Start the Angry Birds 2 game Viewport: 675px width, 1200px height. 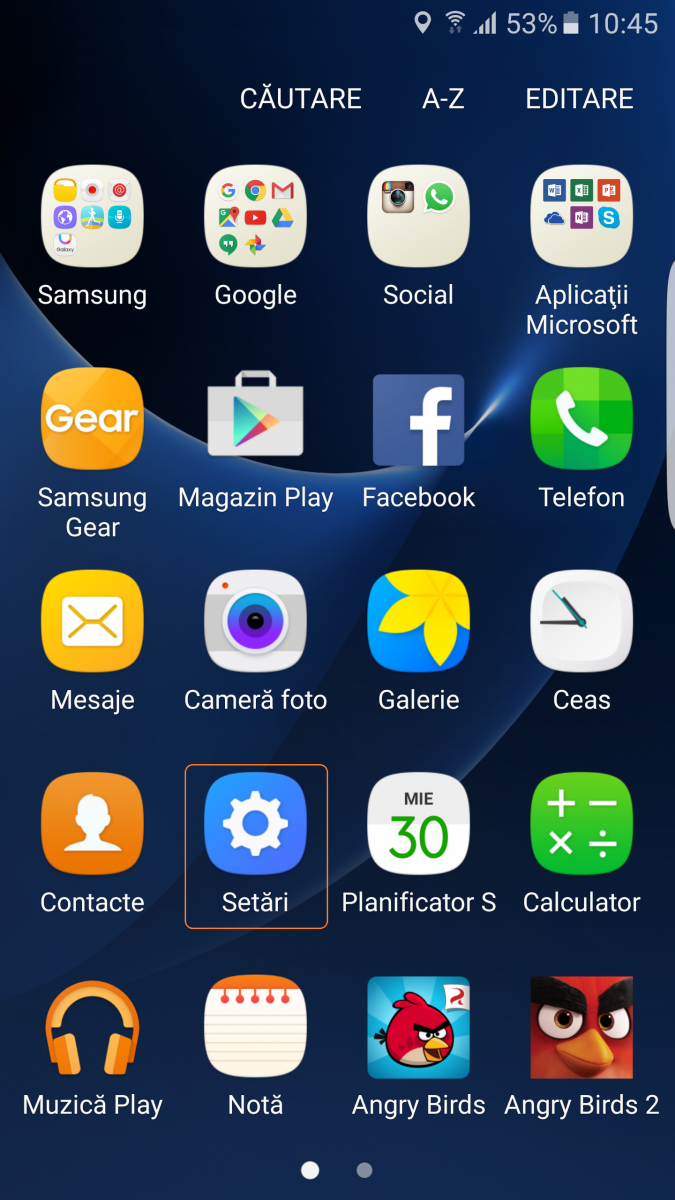click(x=581, y=1028)
